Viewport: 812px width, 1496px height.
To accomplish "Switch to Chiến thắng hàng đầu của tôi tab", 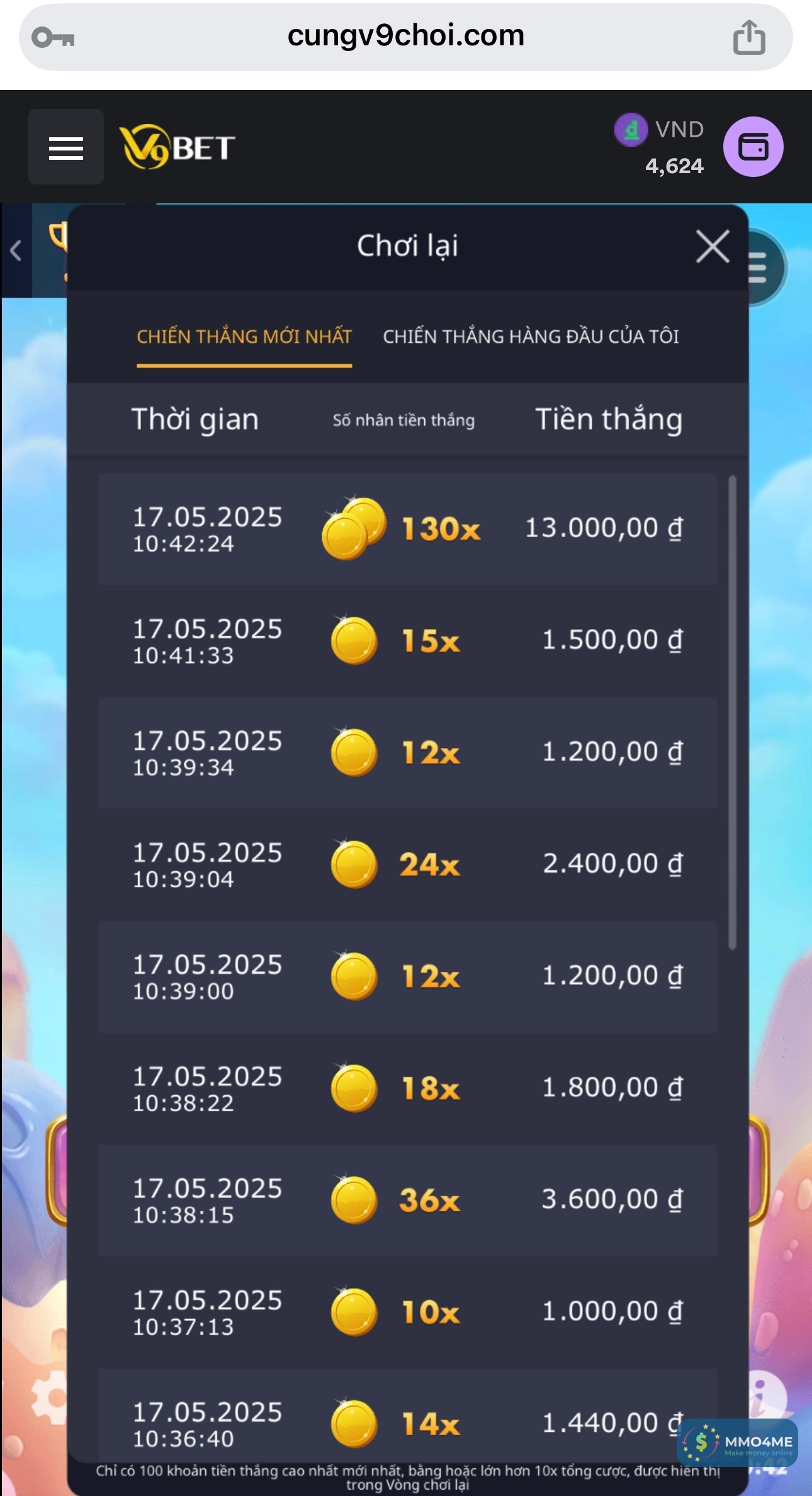I will point(531,337).
